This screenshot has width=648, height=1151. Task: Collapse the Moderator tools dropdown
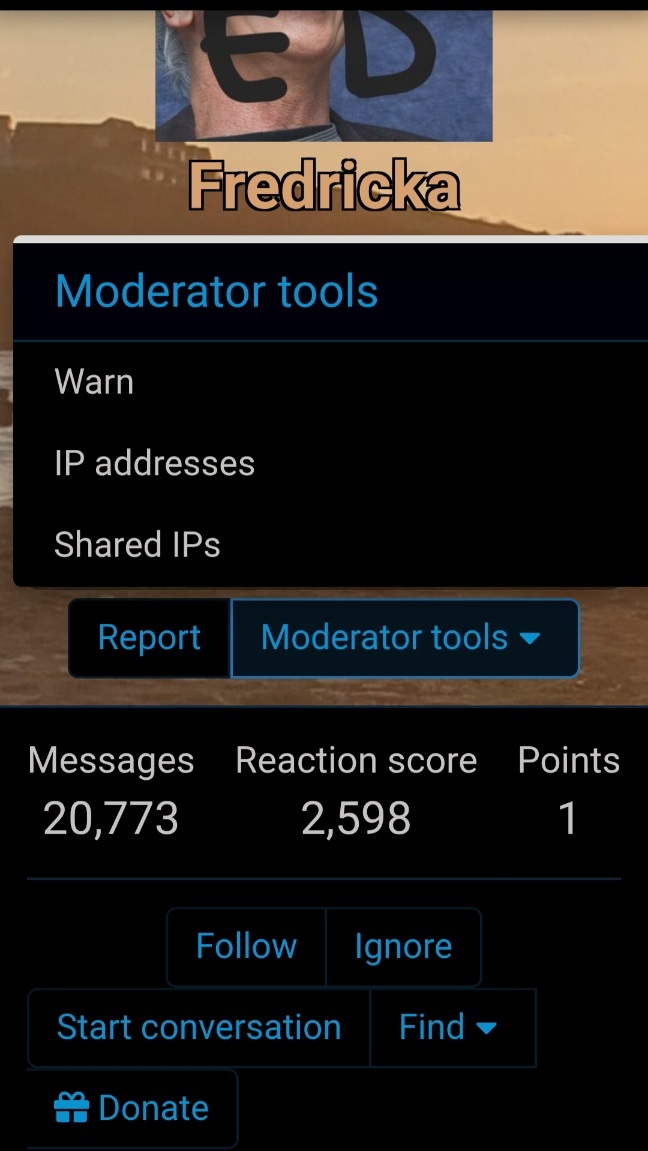coord(403,638)
